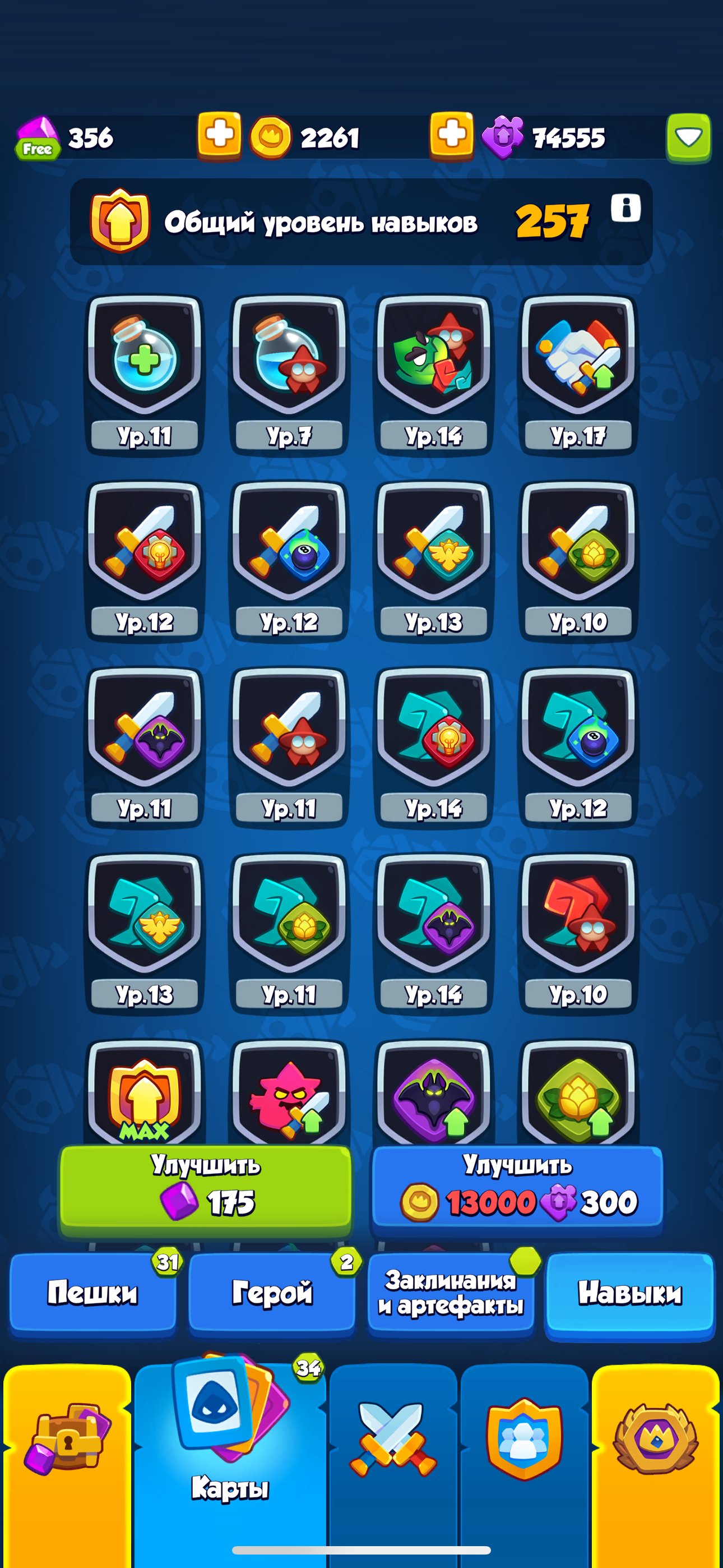Expand the green dropdown arrow in the currency bar
Viewport: 723px width, 1568px height.
point(688,137)
